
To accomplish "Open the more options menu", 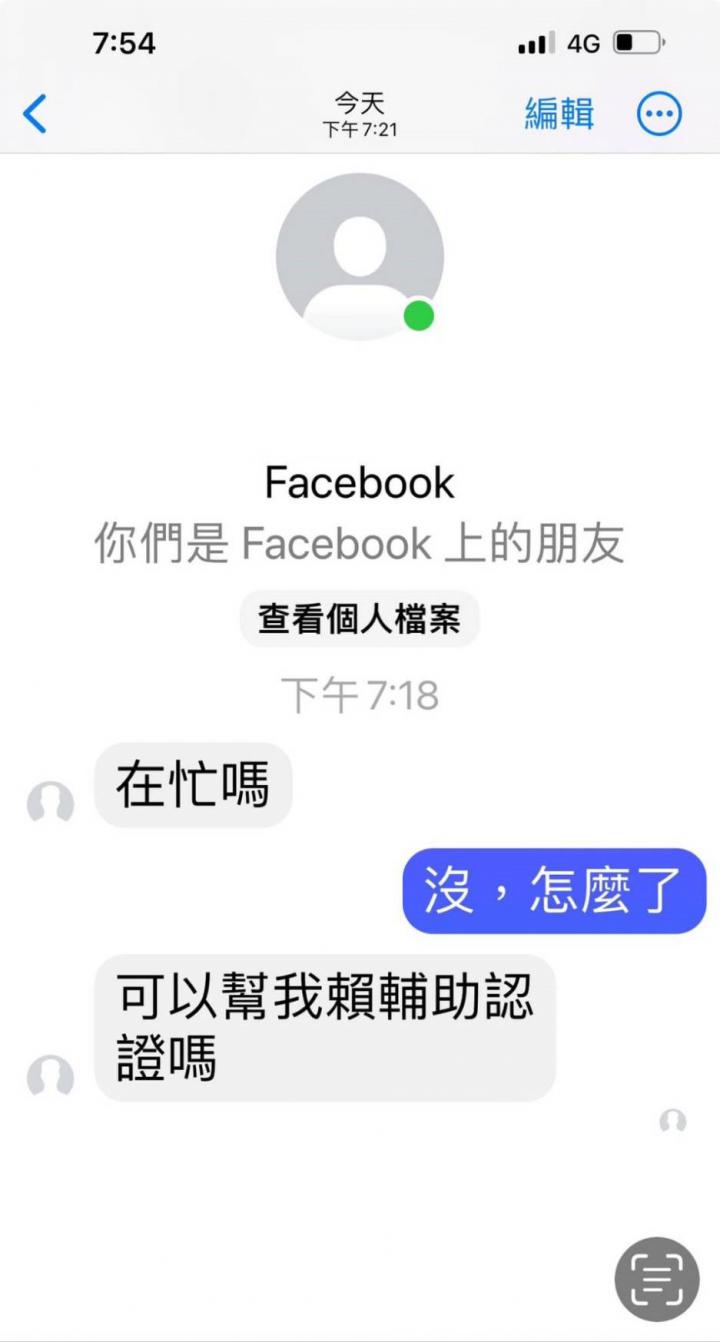I will tap(659, 114).
